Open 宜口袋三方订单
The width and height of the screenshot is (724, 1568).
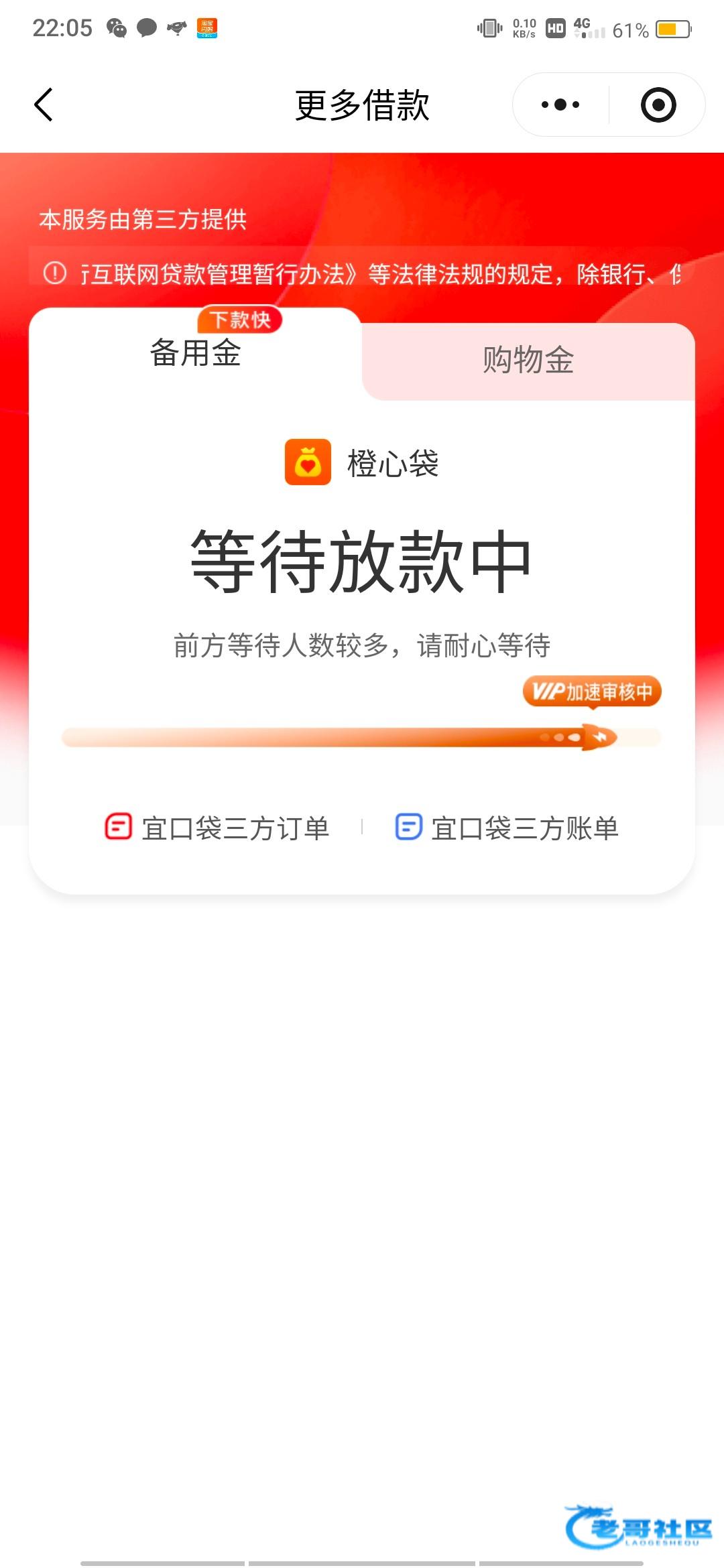click(217, 828)
